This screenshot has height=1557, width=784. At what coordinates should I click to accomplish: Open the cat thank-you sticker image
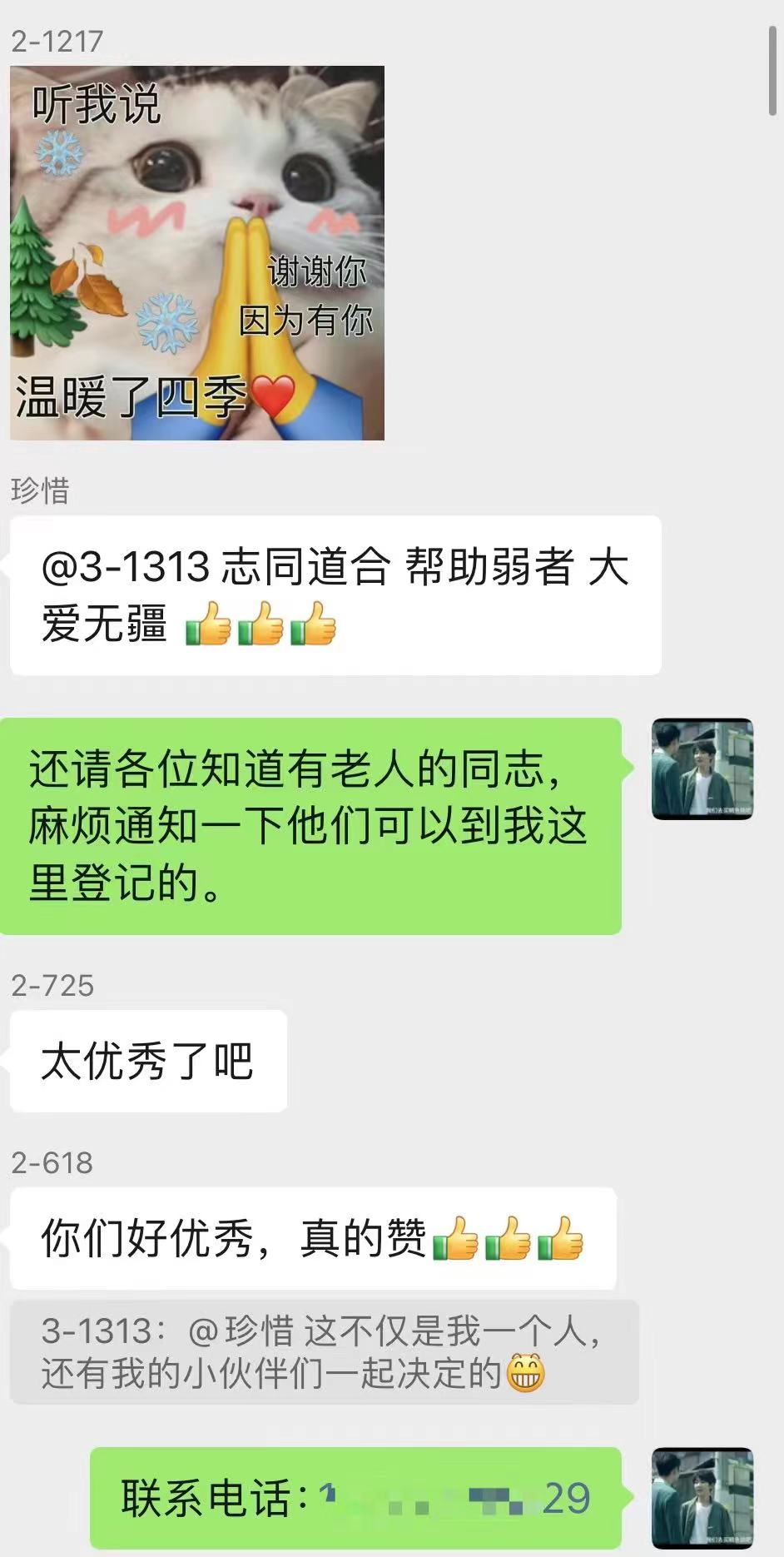(x=197, y=253)
